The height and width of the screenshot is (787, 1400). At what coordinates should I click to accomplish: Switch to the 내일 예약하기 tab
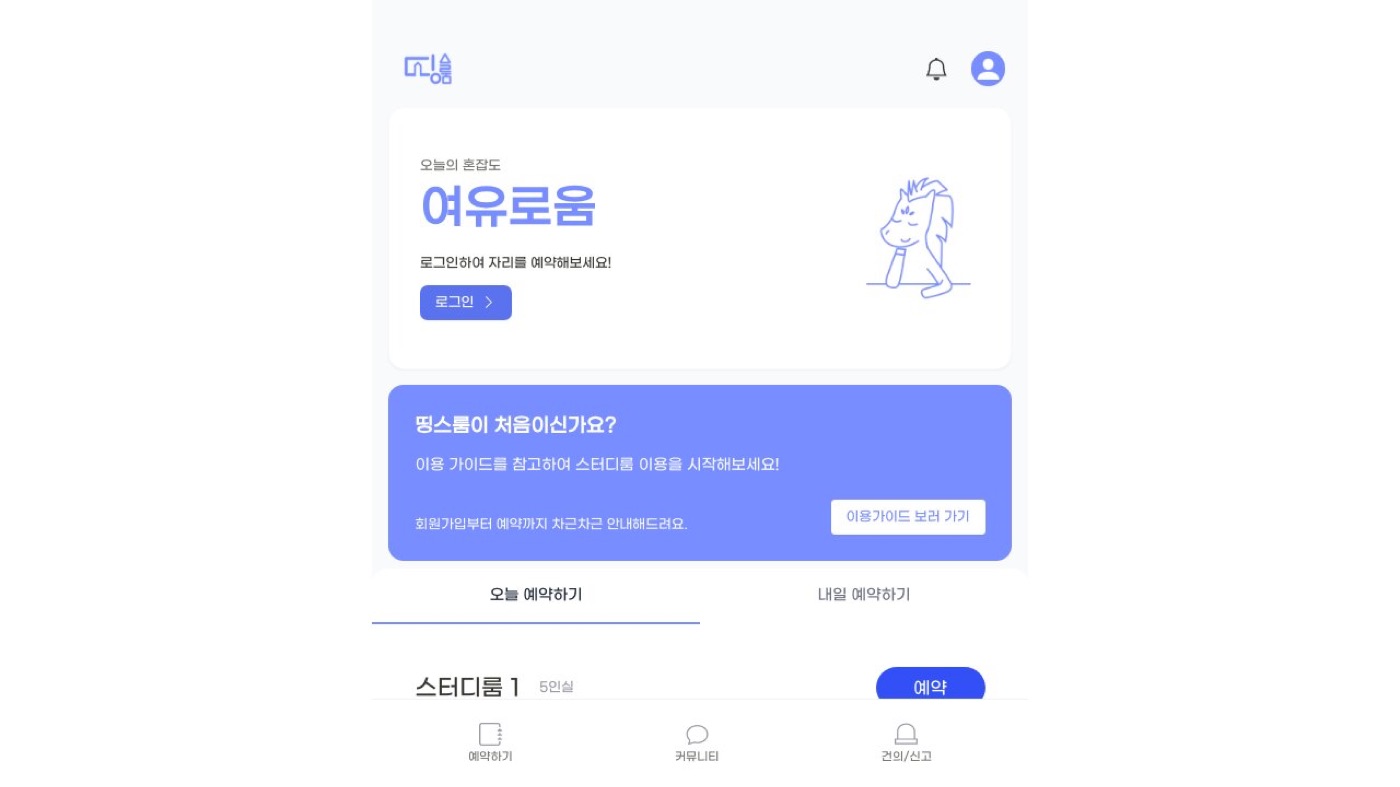click(864, 595)
